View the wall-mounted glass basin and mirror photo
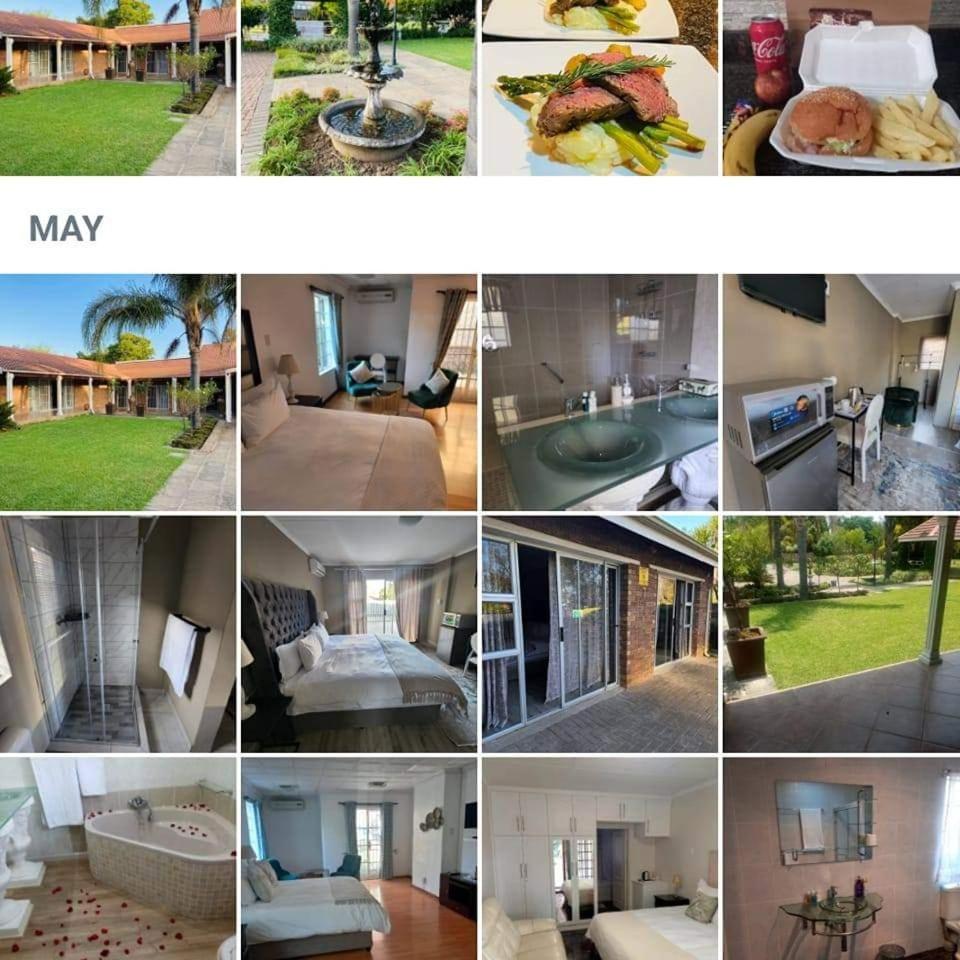 (840, 858)
